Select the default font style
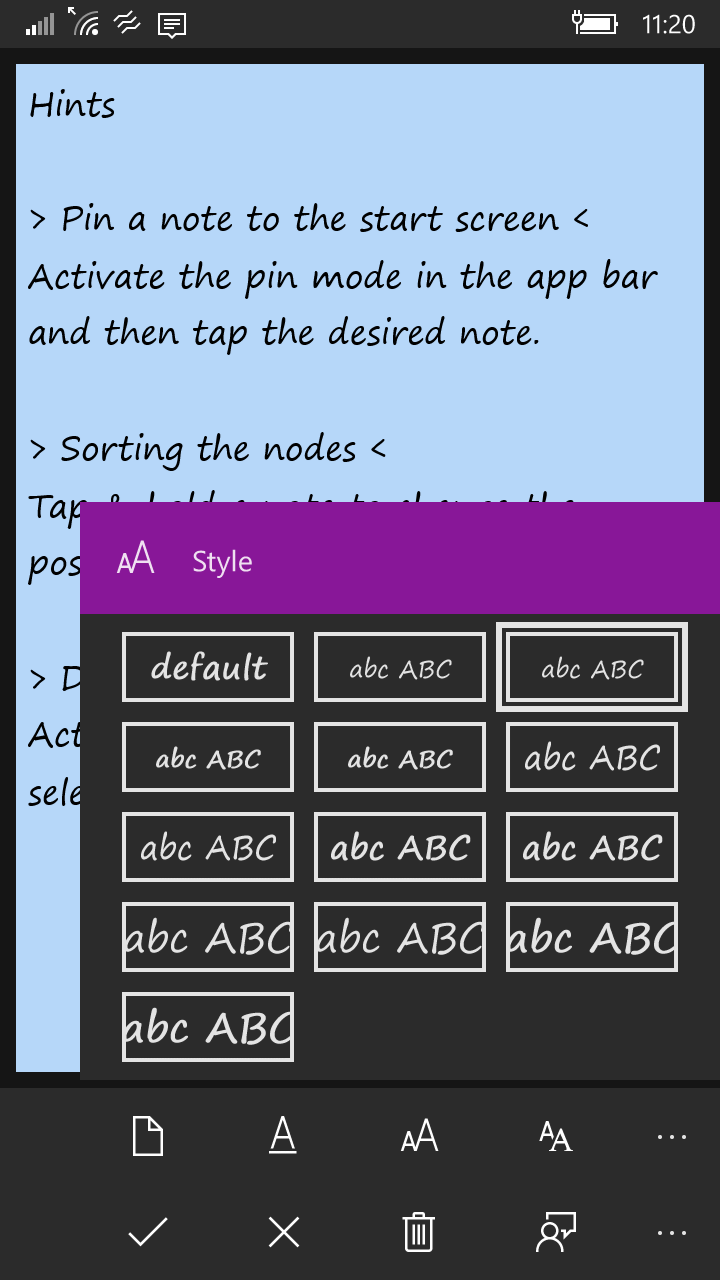Viewport: 720px width, 1280px height. click(x=208, y=667)
